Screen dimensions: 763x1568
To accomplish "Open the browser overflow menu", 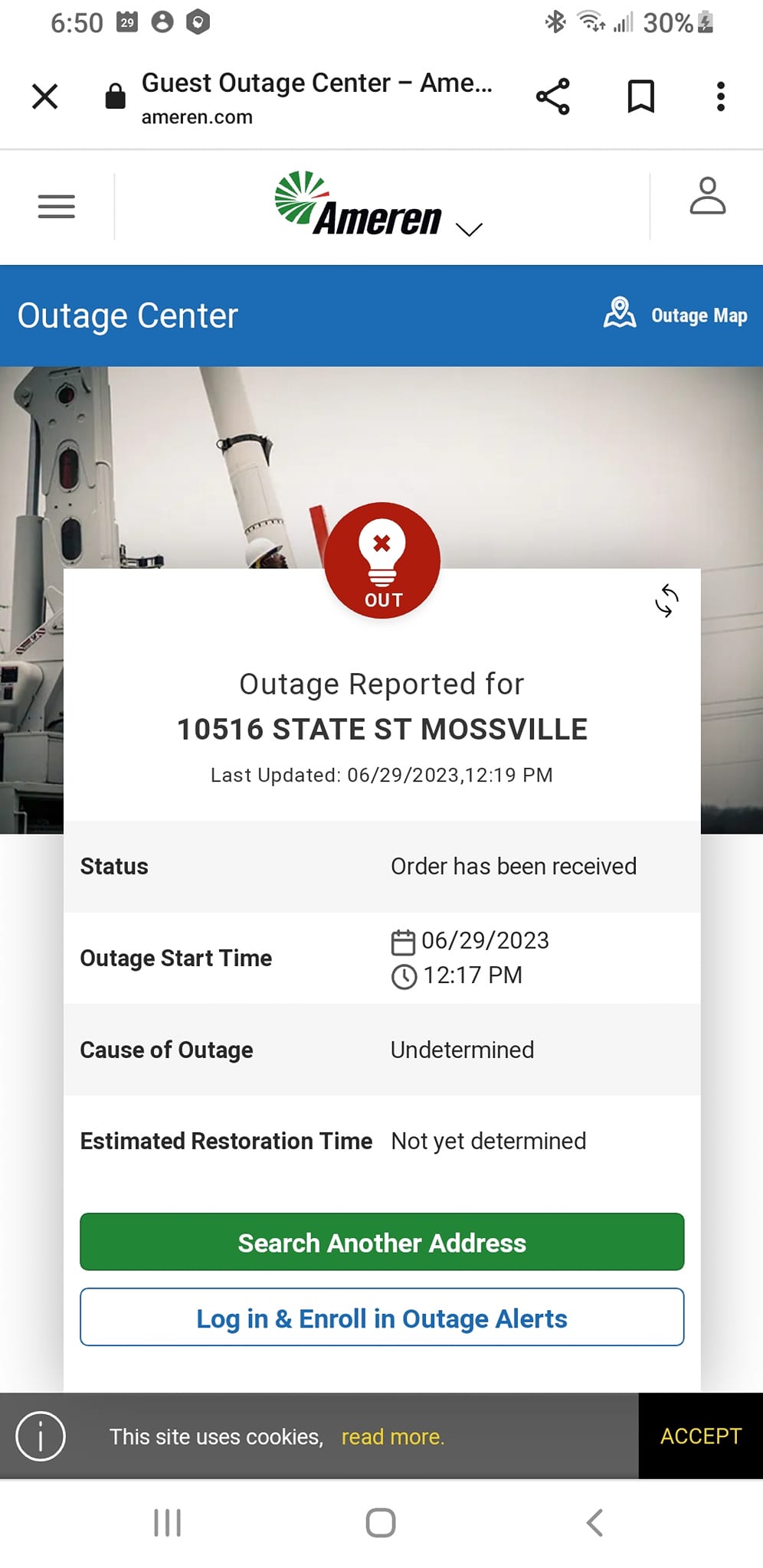I will click(720, 96).
